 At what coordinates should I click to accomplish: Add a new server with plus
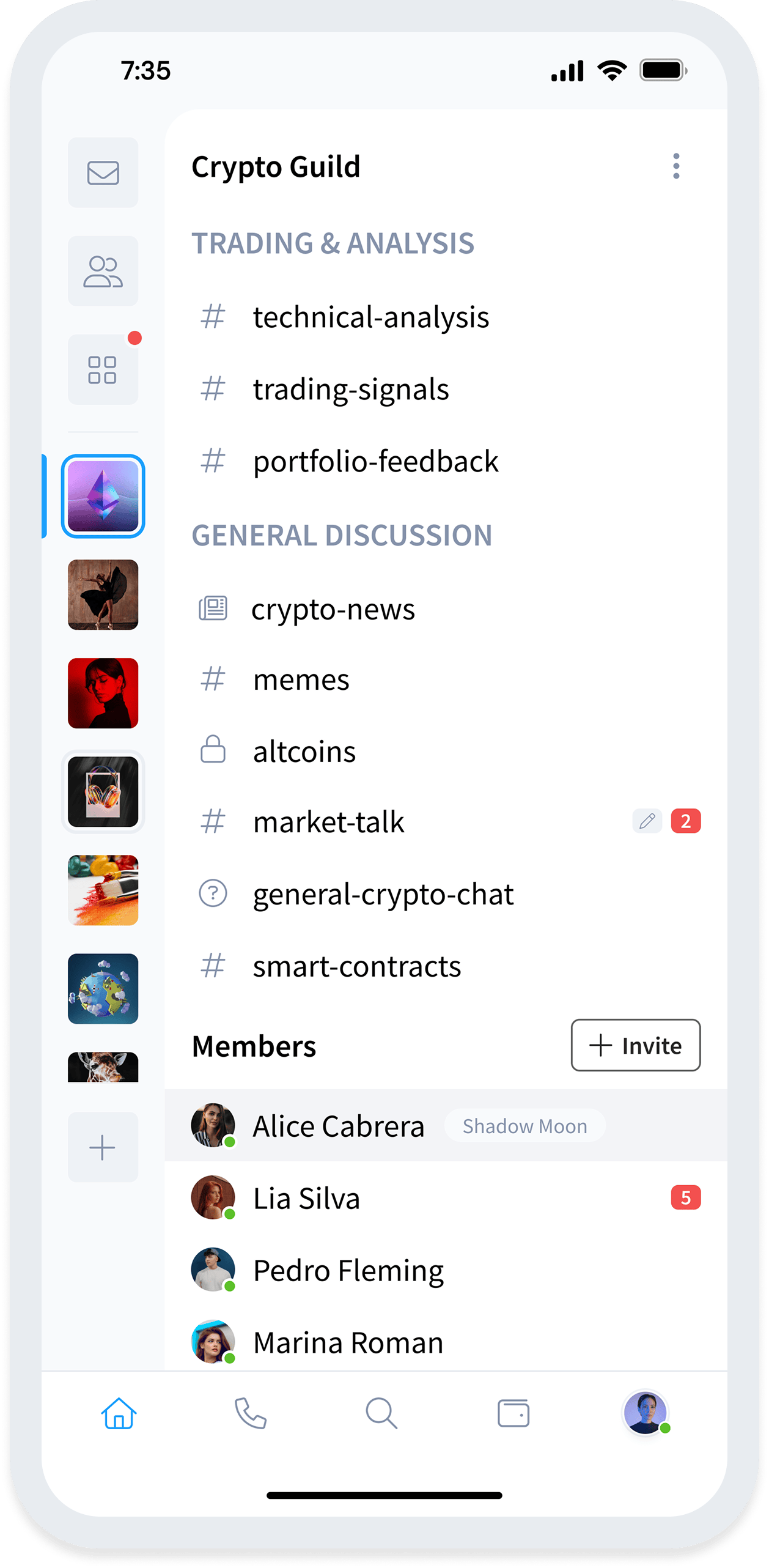(103, 1147)
